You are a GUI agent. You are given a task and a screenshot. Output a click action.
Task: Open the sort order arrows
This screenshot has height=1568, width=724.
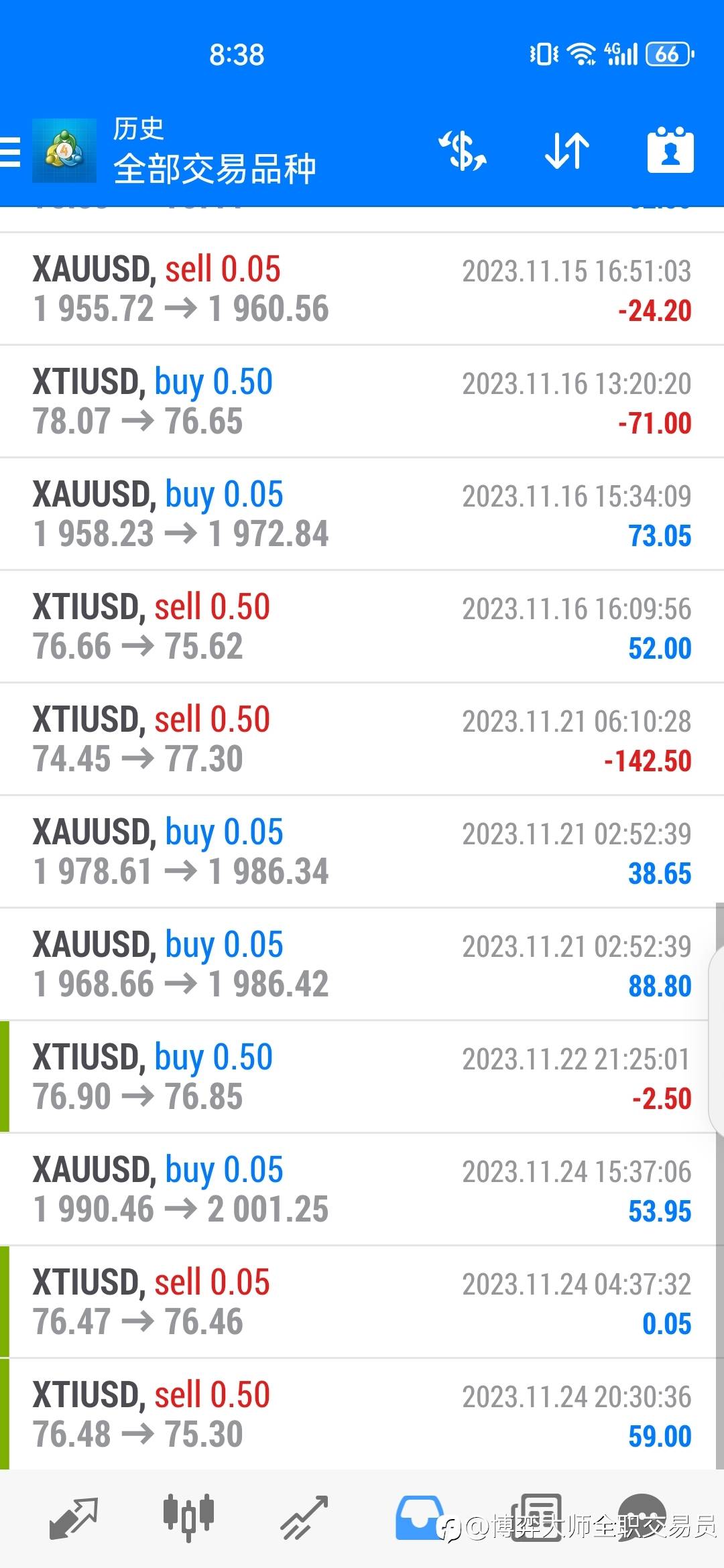[x=566, y=151]
